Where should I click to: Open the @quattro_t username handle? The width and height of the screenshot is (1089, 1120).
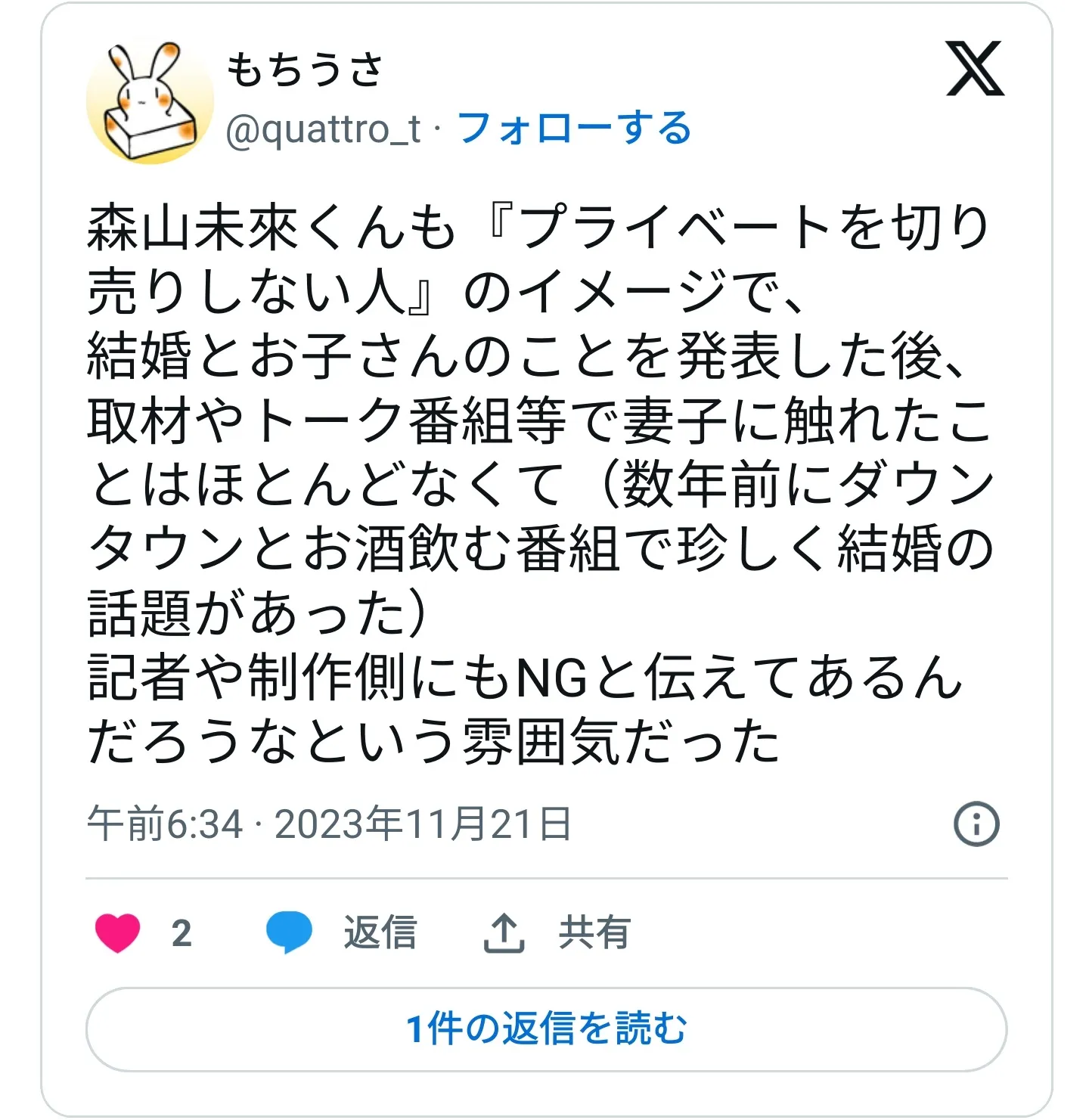point(323,129)
